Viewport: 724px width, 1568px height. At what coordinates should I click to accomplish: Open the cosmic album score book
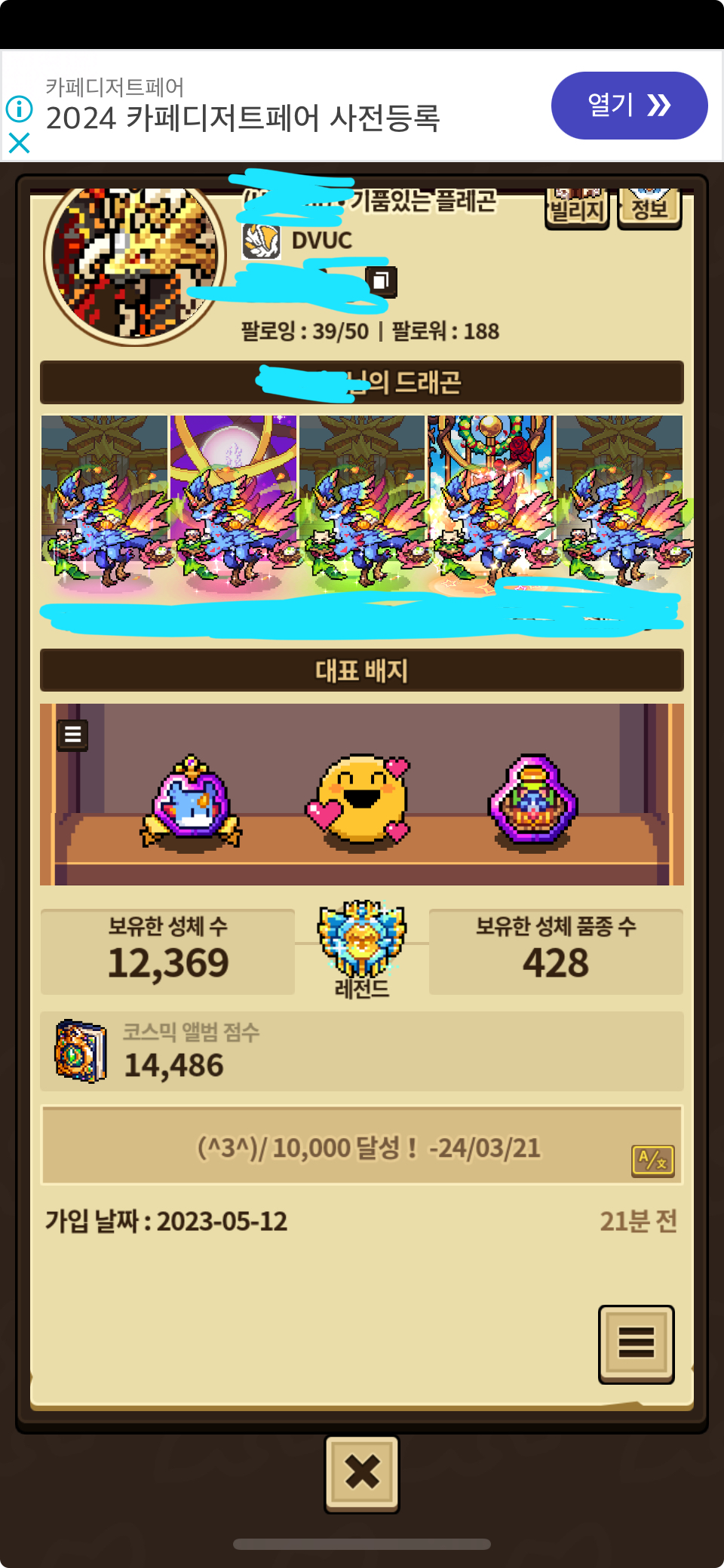(x=81, y=1051)
